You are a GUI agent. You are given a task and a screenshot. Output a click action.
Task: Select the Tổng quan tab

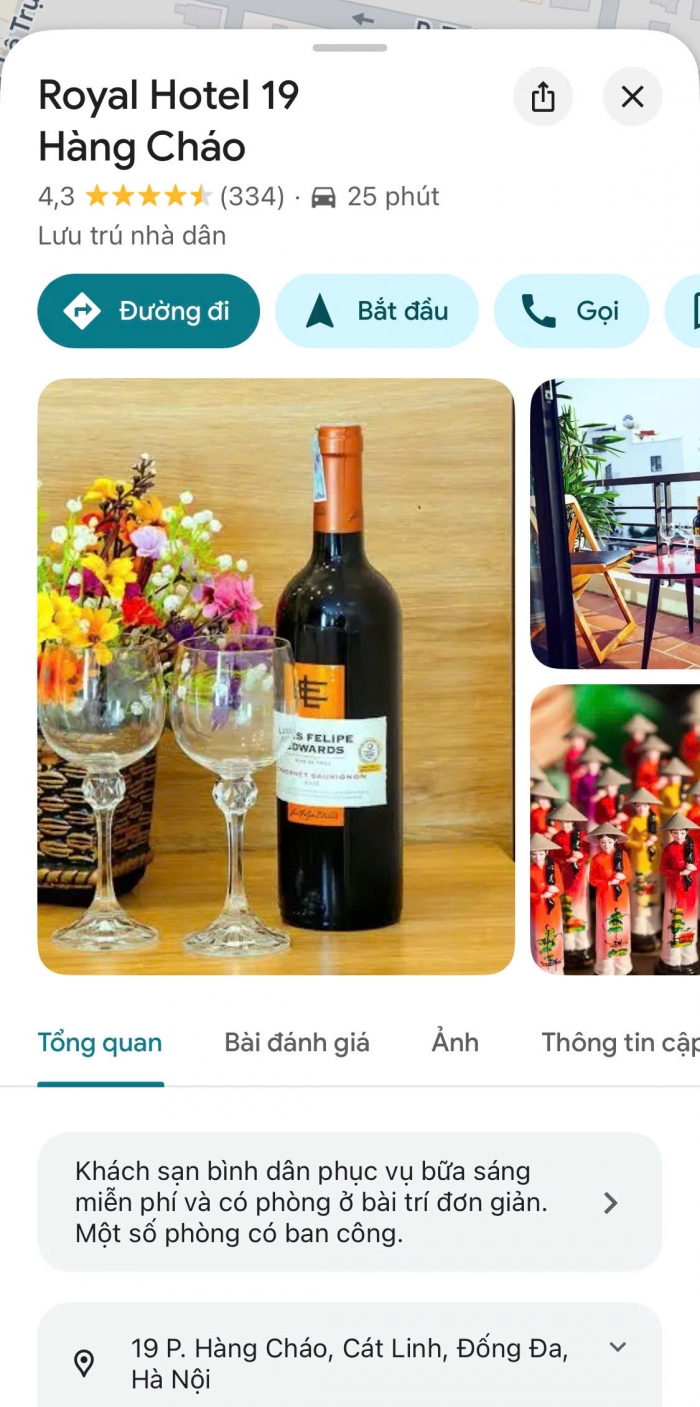pyautogui.click(x=100, y=1043)
